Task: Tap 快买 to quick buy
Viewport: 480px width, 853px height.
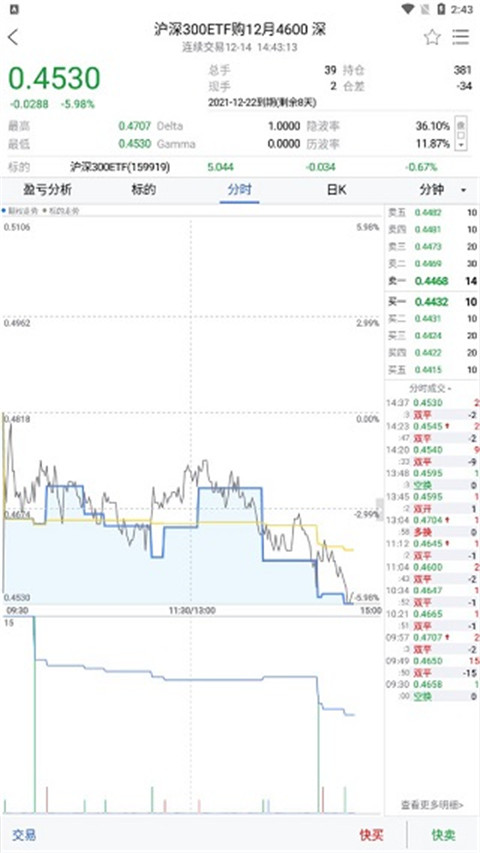Action: [x=371, y=835]
